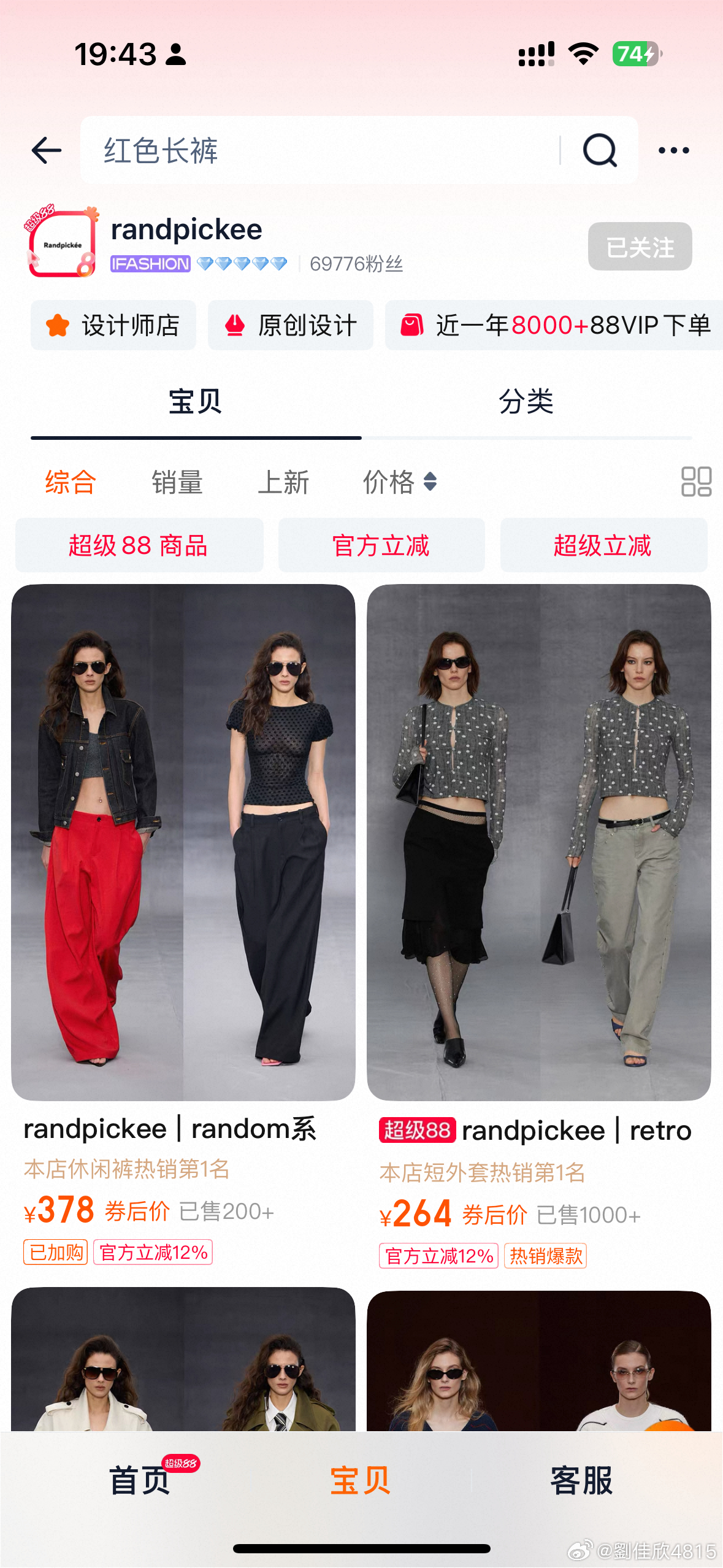This screenshot has width=723, height=1568.
Task: Tap the search magnifier icon
Action: point(600,149)
